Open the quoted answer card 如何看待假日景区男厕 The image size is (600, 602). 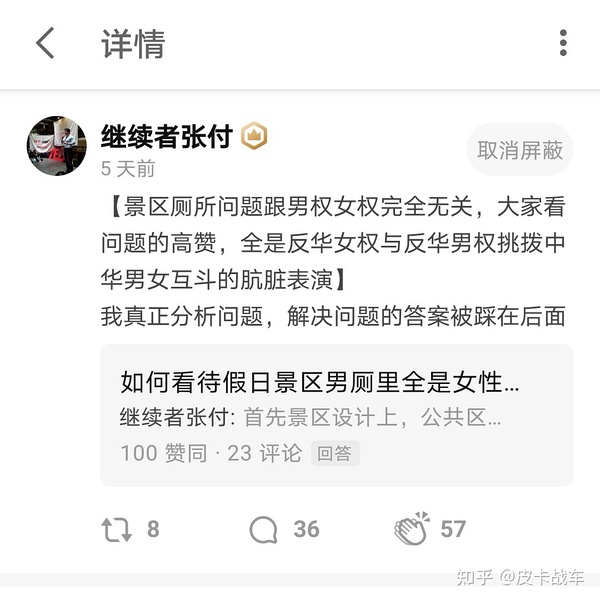coord(336,415)
